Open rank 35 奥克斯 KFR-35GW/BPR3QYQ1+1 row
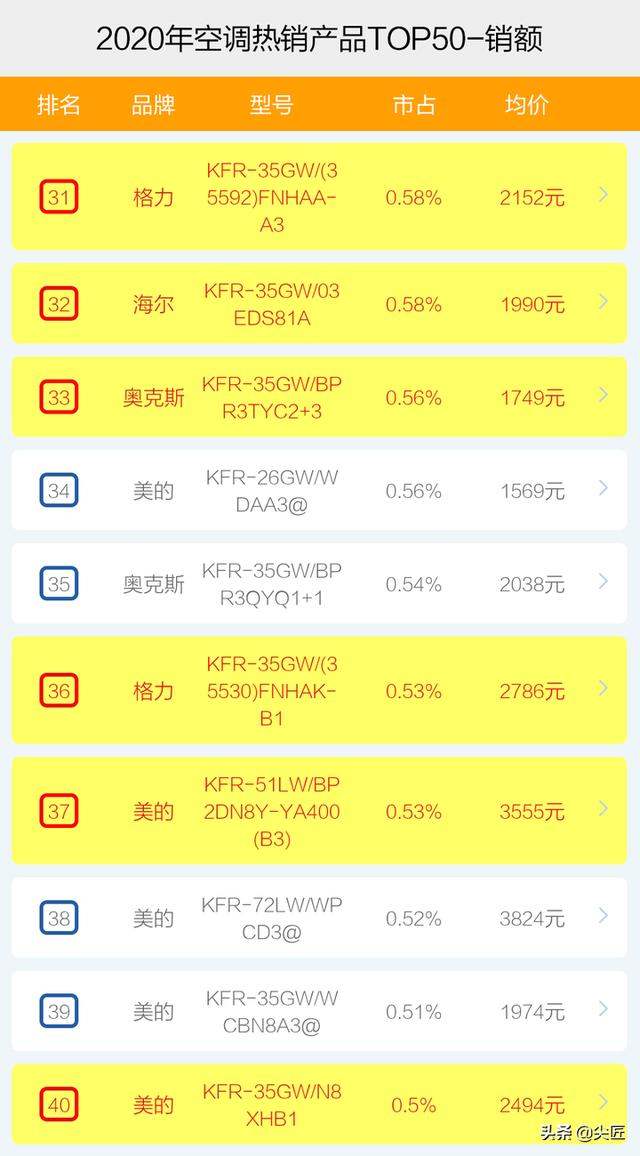The height and width of the screenshot is (1156, 640). (319, 584)
